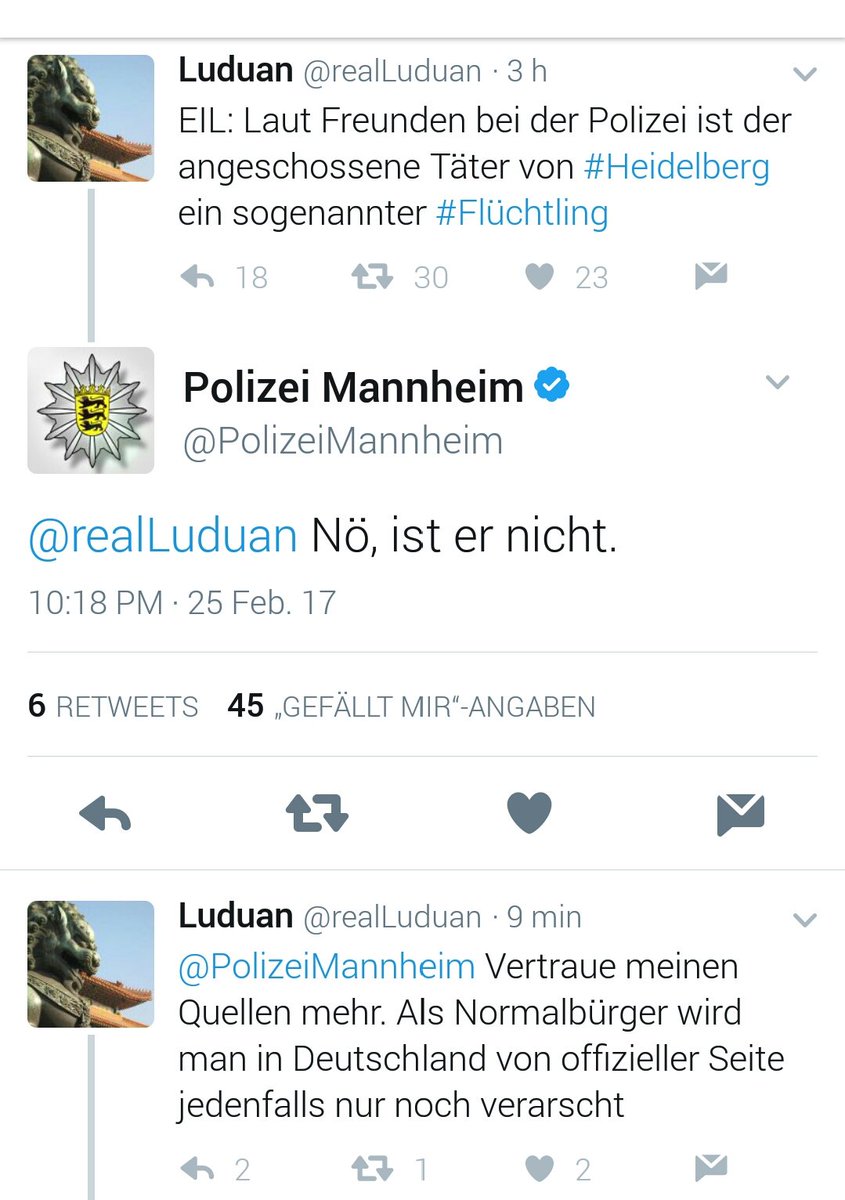Image resolution: width=845 pixels, height=1200 pixels.
Task: Like Luduan's tweet that has 23 likes
Action: coord(540,277)
